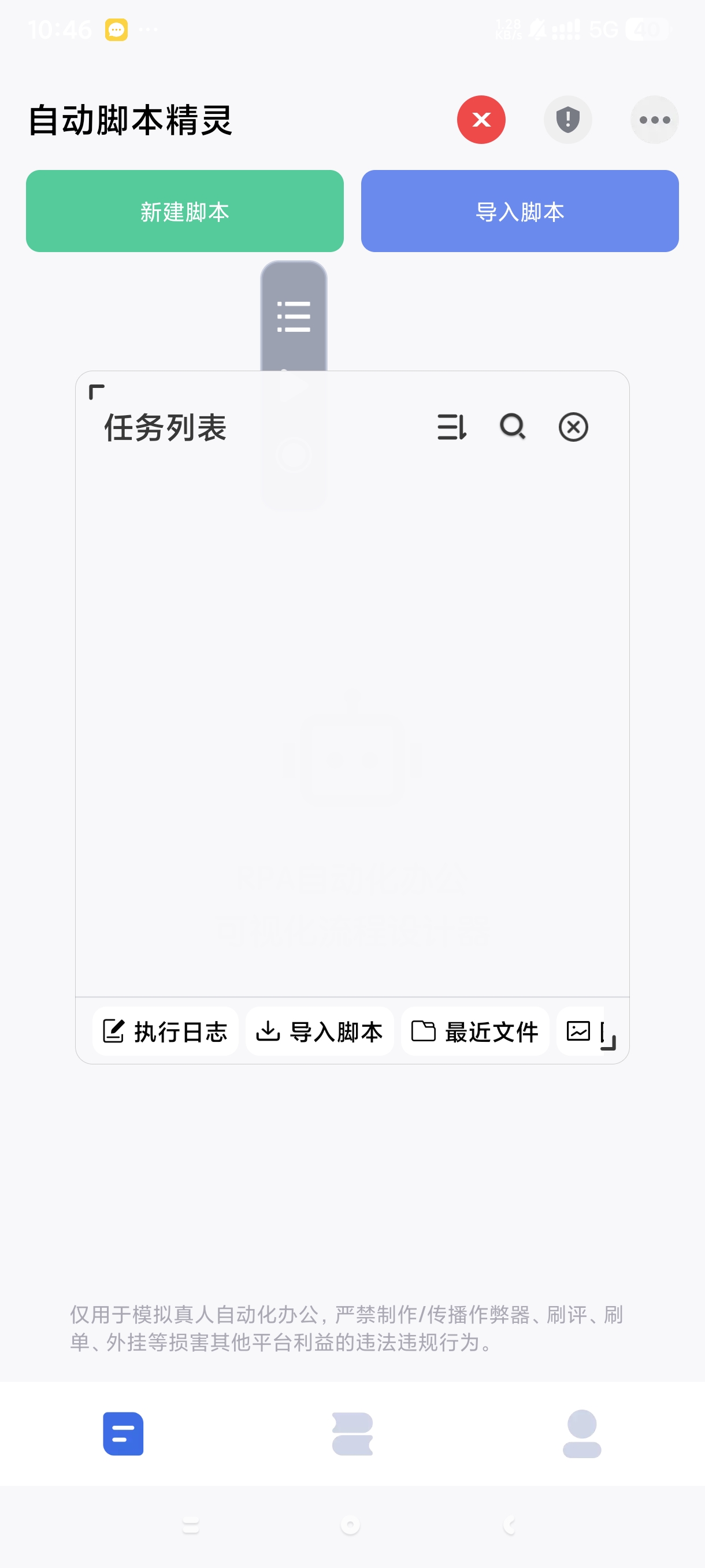The width and height of the screenshot is (705, 1568).
Task: Tap the red X circle icon
Action: (x=481, y=120)
